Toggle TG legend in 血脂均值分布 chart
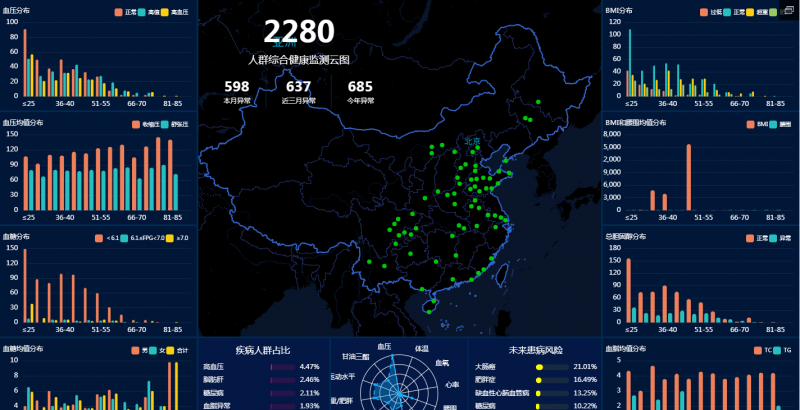 point(776,350)
